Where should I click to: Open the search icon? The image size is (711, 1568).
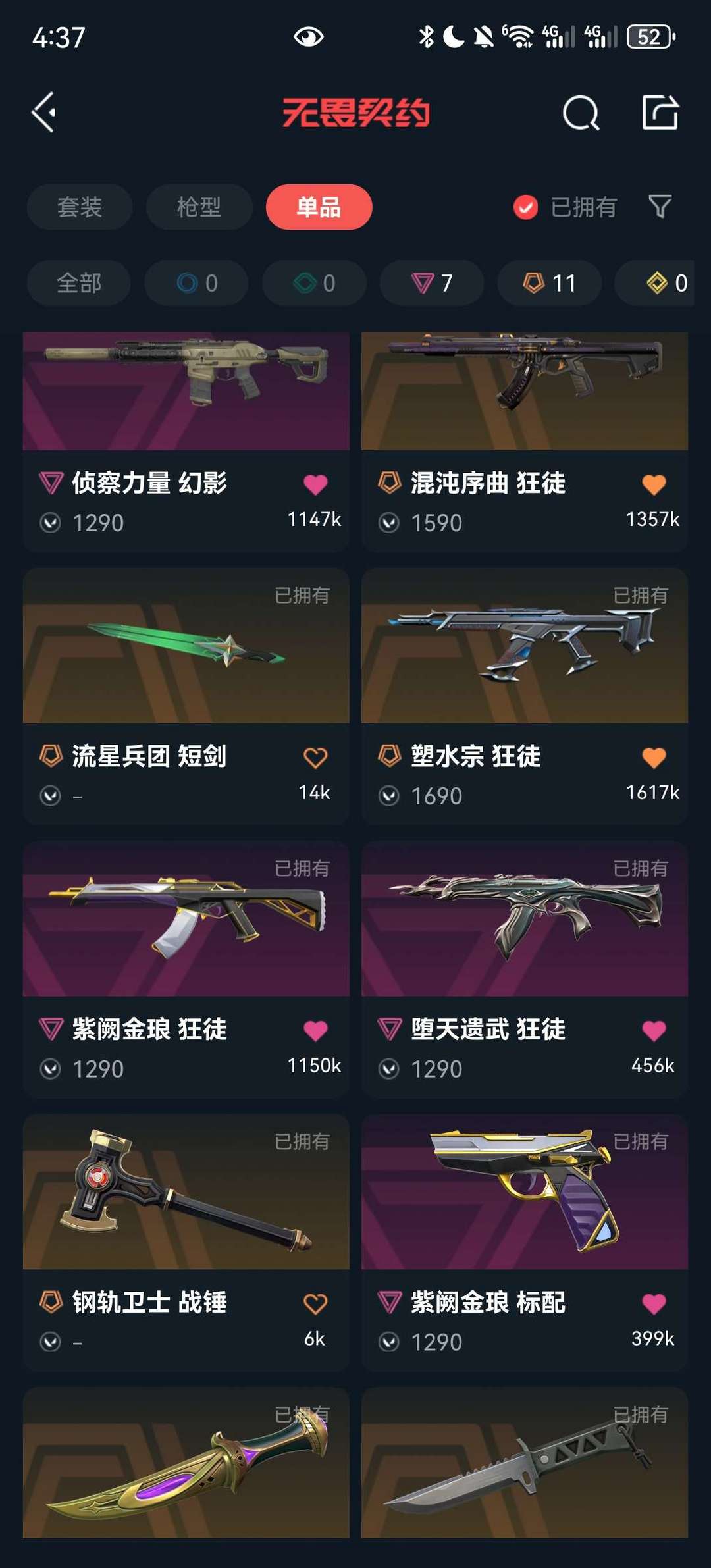point(581,113)
